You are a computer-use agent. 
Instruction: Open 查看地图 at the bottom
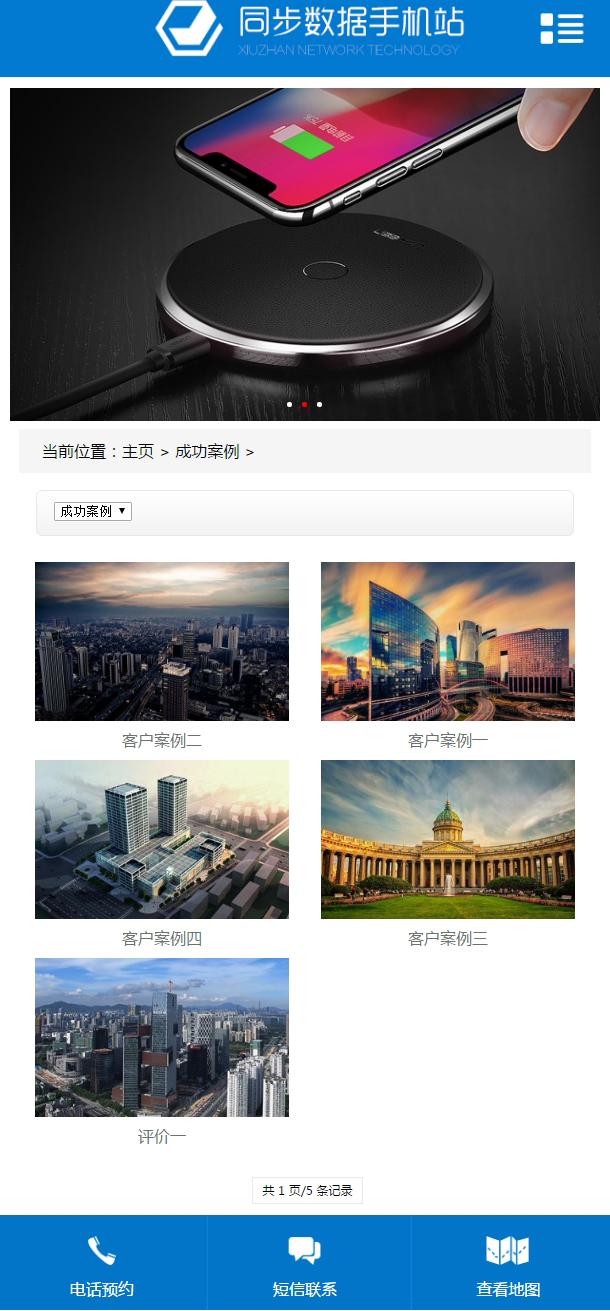click(x=508, y=1264)
